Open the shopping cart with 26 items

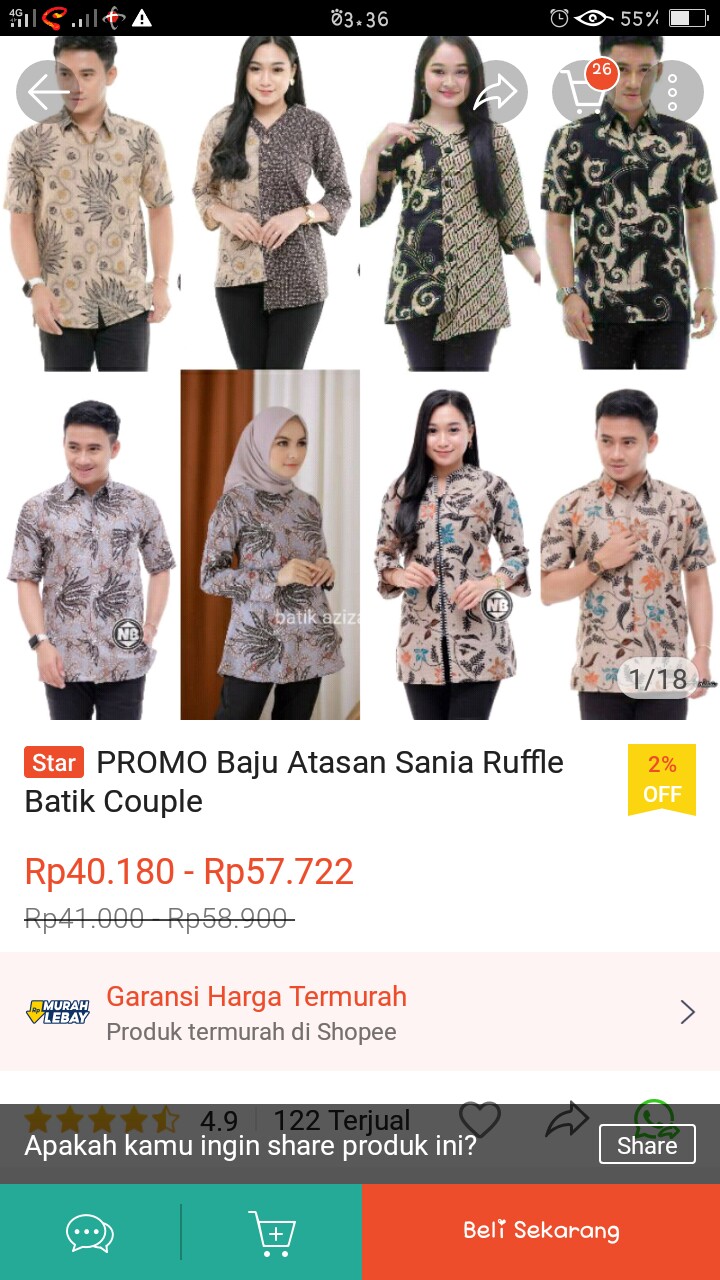582,91
